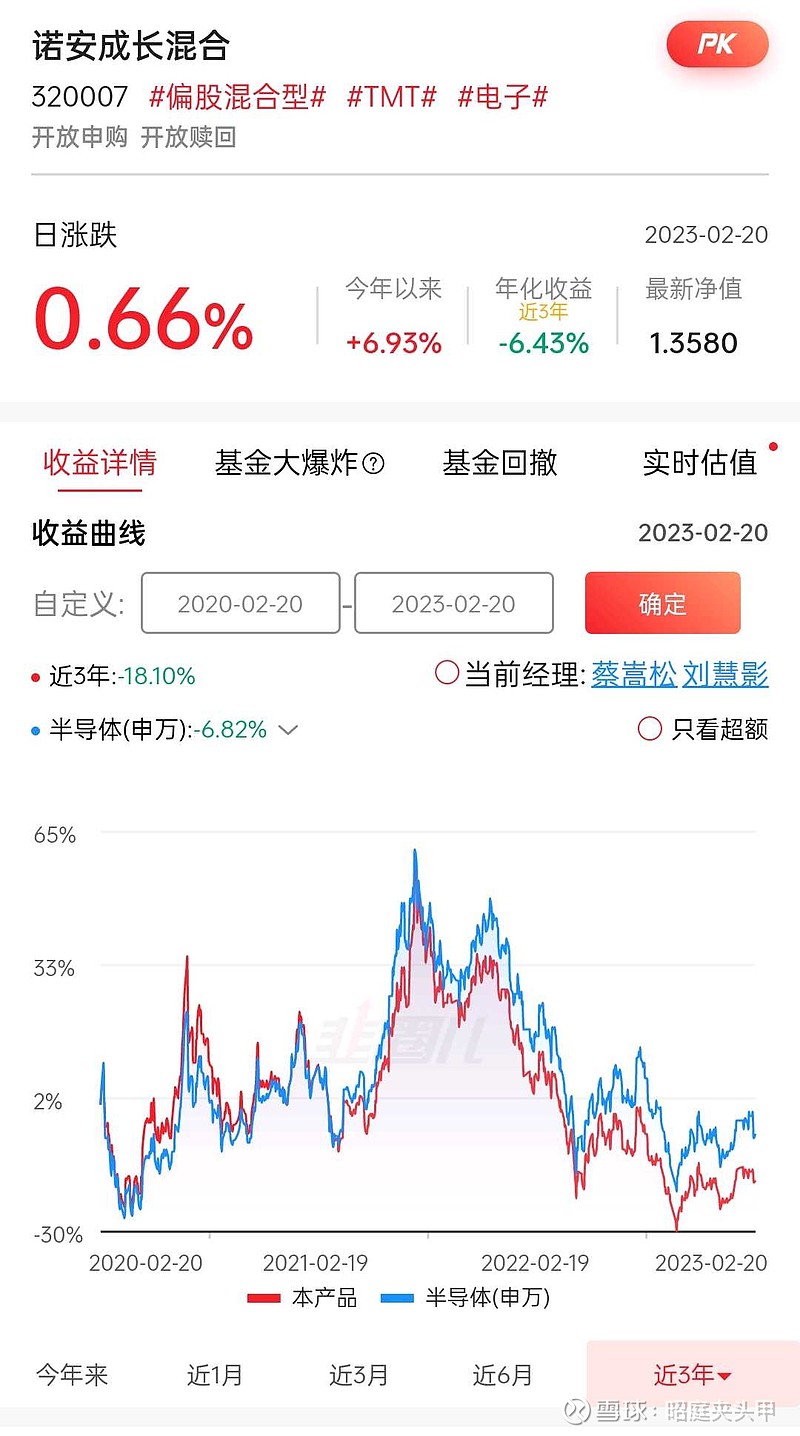Switch to the 收益详情 tab
Viewport: 800px width, 1436px height.
point(100,463)
